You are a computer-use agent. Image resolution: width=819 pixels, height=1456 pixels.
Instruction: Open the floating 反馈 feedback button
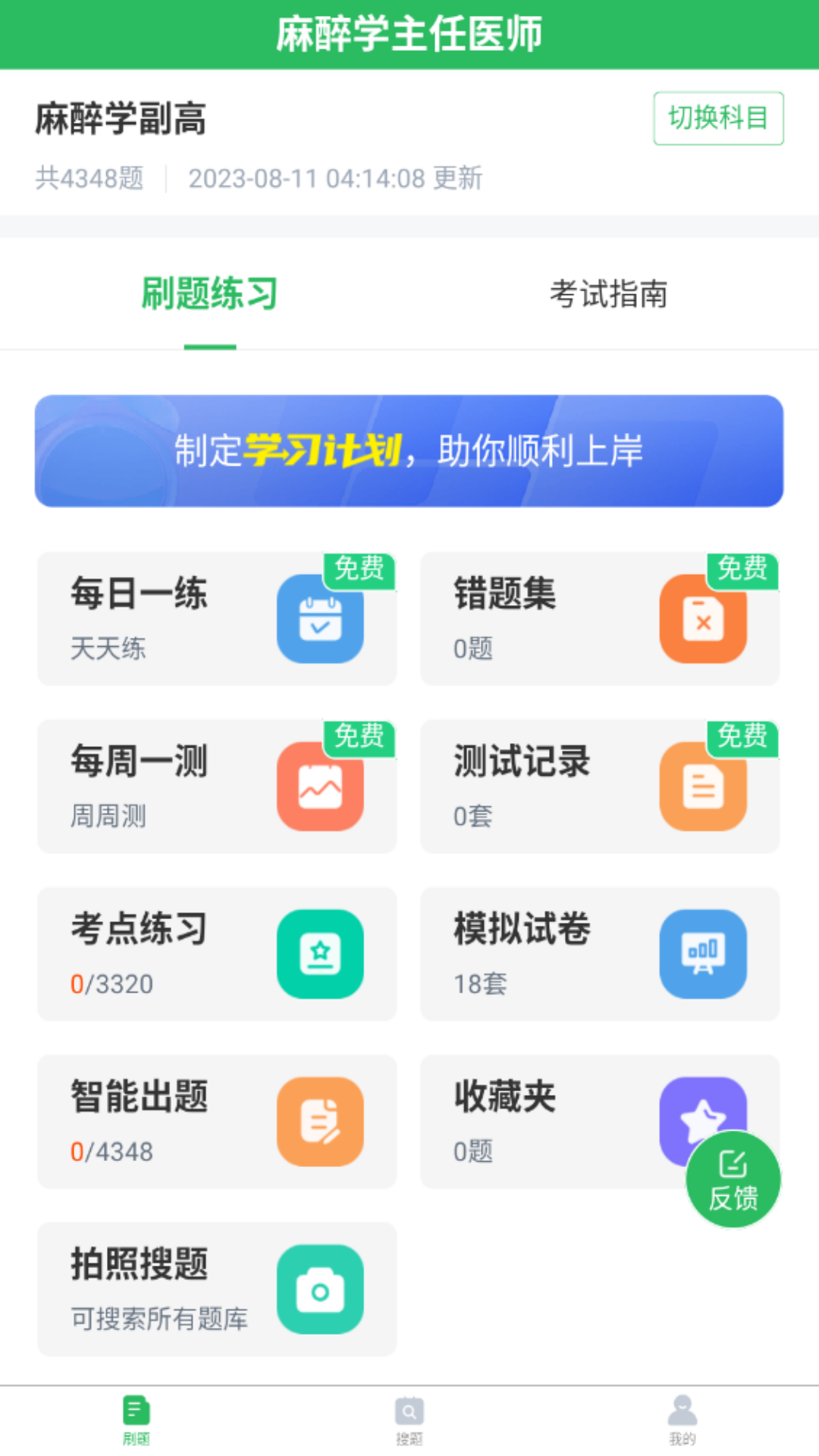click(x=732, y=1178)
